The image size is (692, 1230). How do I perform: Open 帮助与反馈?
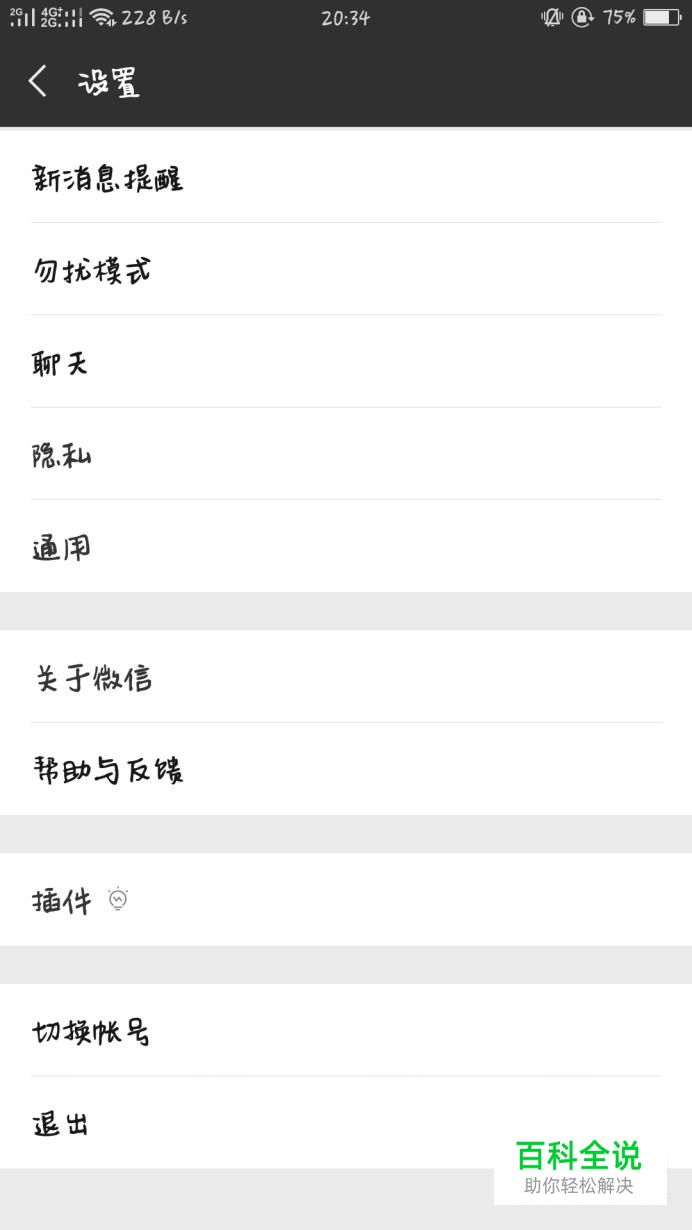[346, 769]
